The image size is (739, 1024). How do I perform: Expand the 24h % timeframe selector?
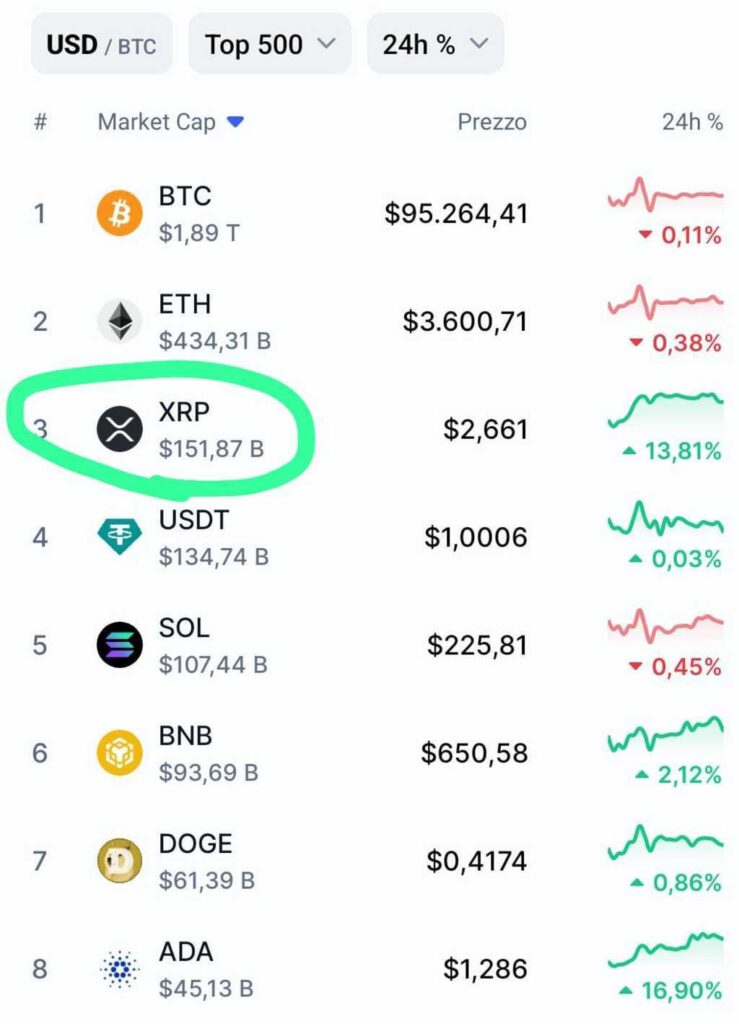tap(434, 43)
